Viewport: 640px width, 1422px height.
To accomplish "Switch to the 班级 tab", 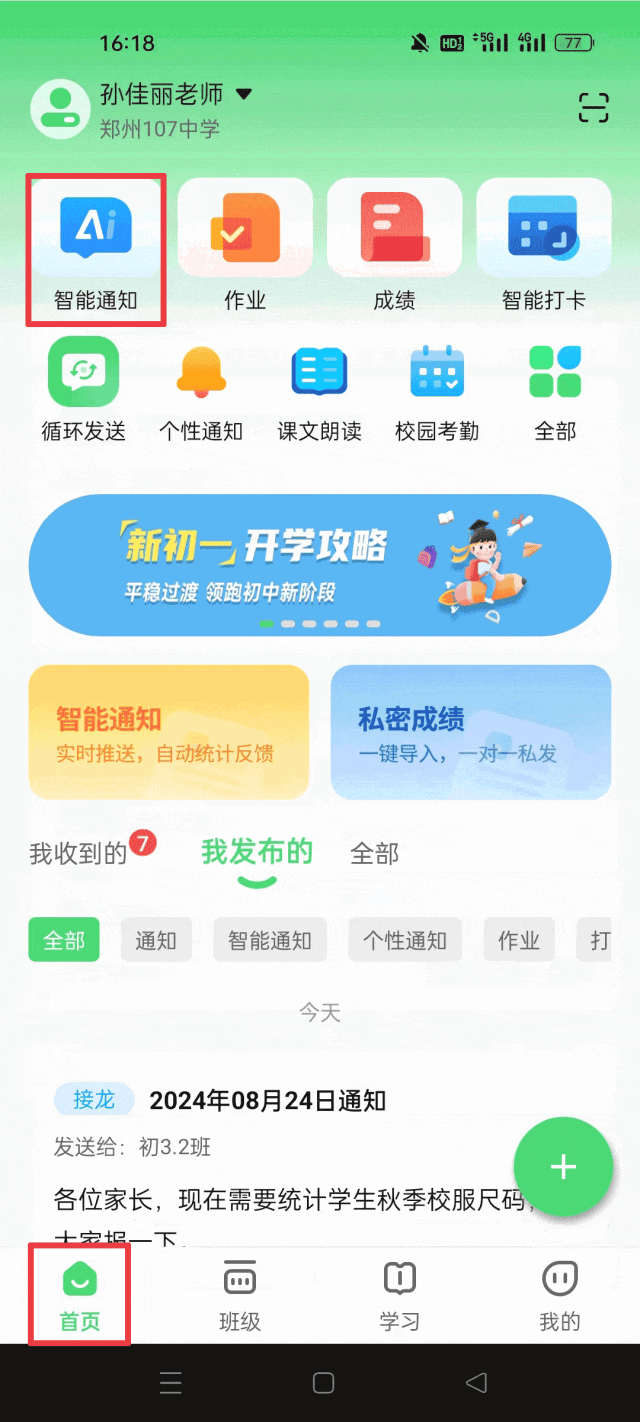I will 240,1297.
